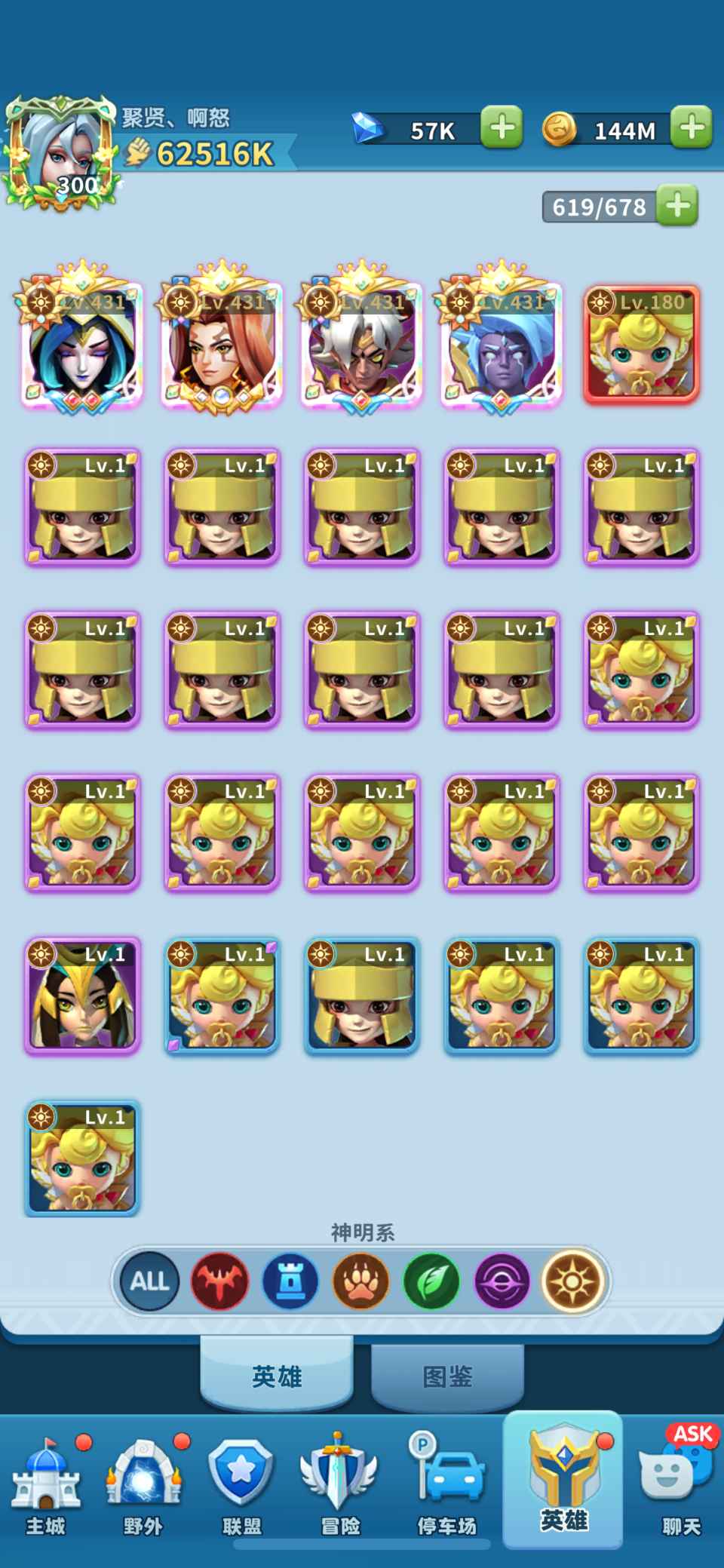Filter heroes by the blue castle faction
The width and height of the screenshot is (724, 1568).
point(290,1281)
